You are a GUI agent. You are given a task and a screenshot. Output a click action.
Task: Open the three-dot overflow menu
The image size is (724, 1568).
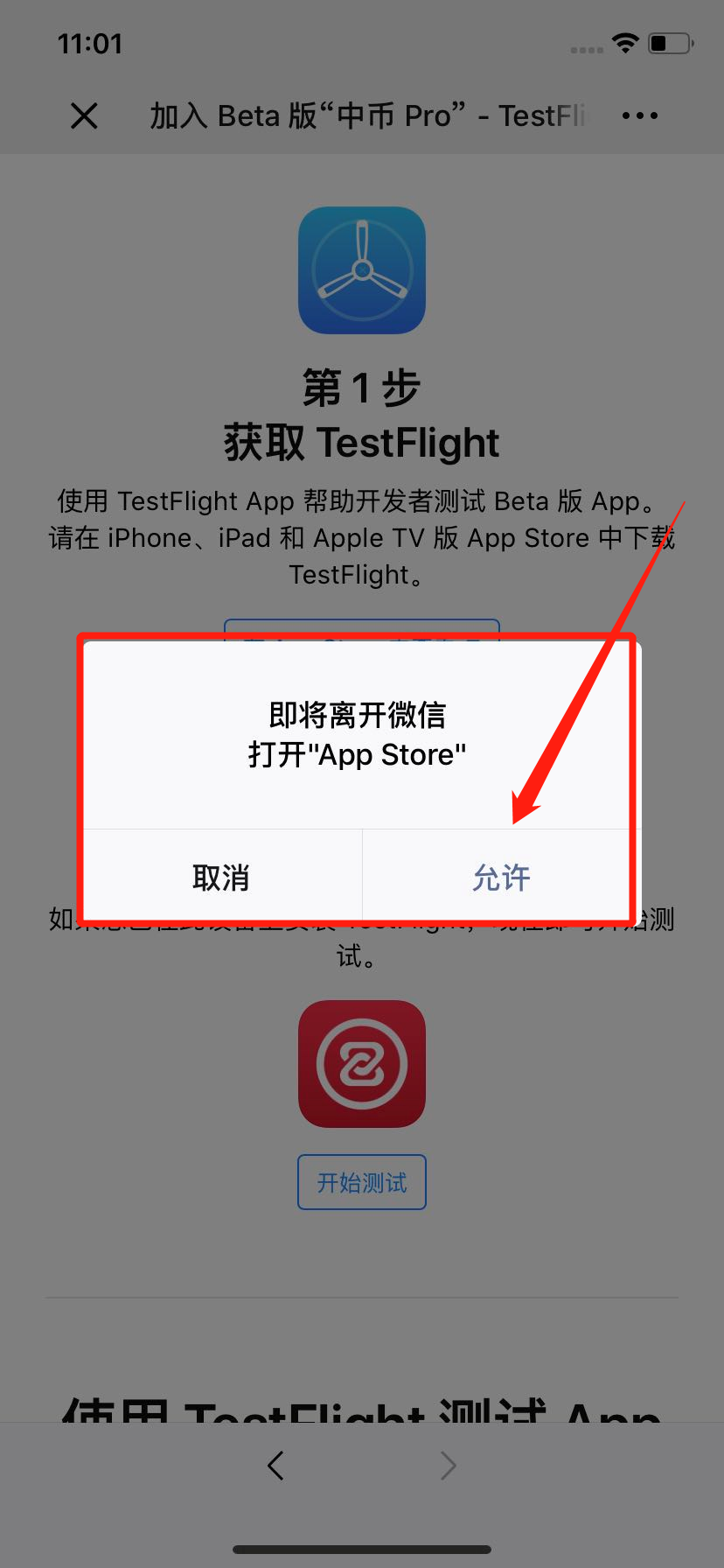(640, 115)
